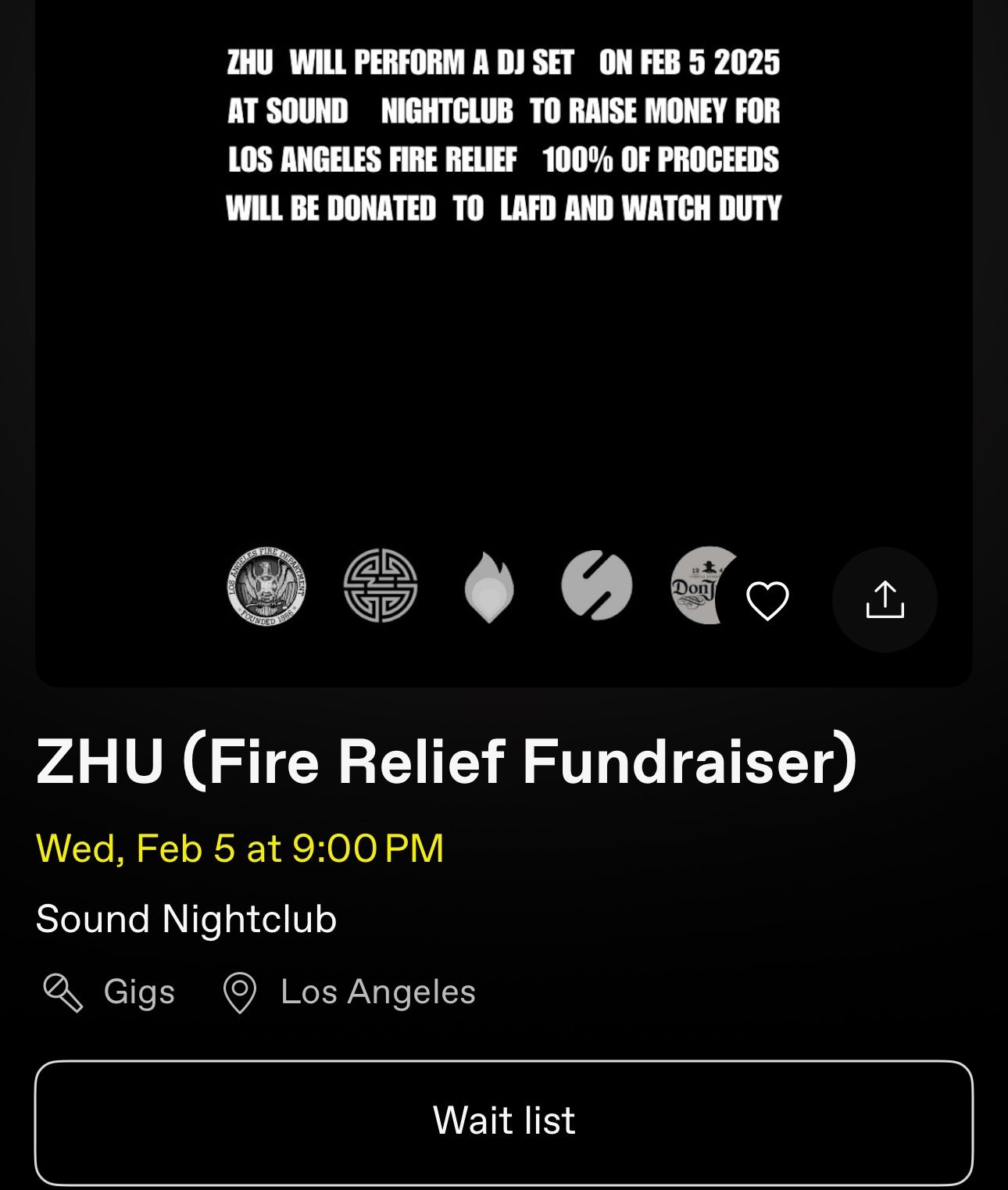Screen dimensions: 1008x1190
Task: Join the Wait list
Action: tap(504, 1120)
